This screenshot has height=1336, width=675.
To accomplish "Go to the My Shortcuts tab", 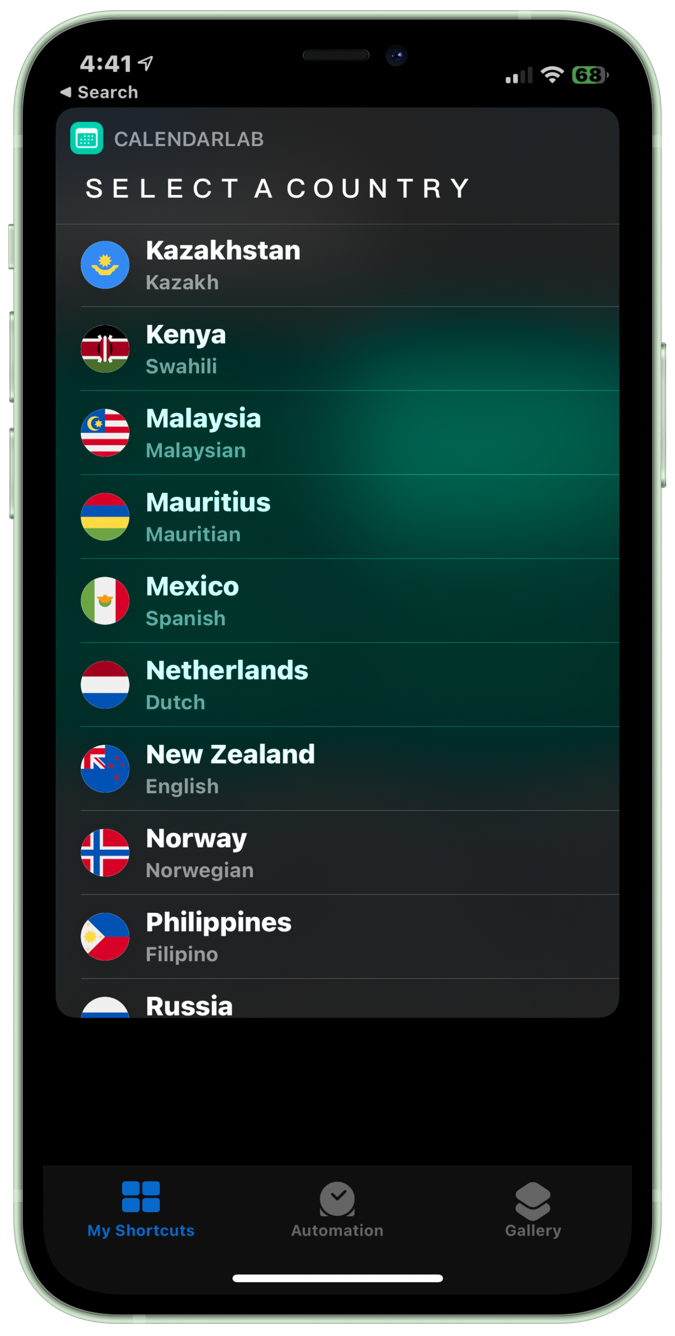I will pos(141,1210).
